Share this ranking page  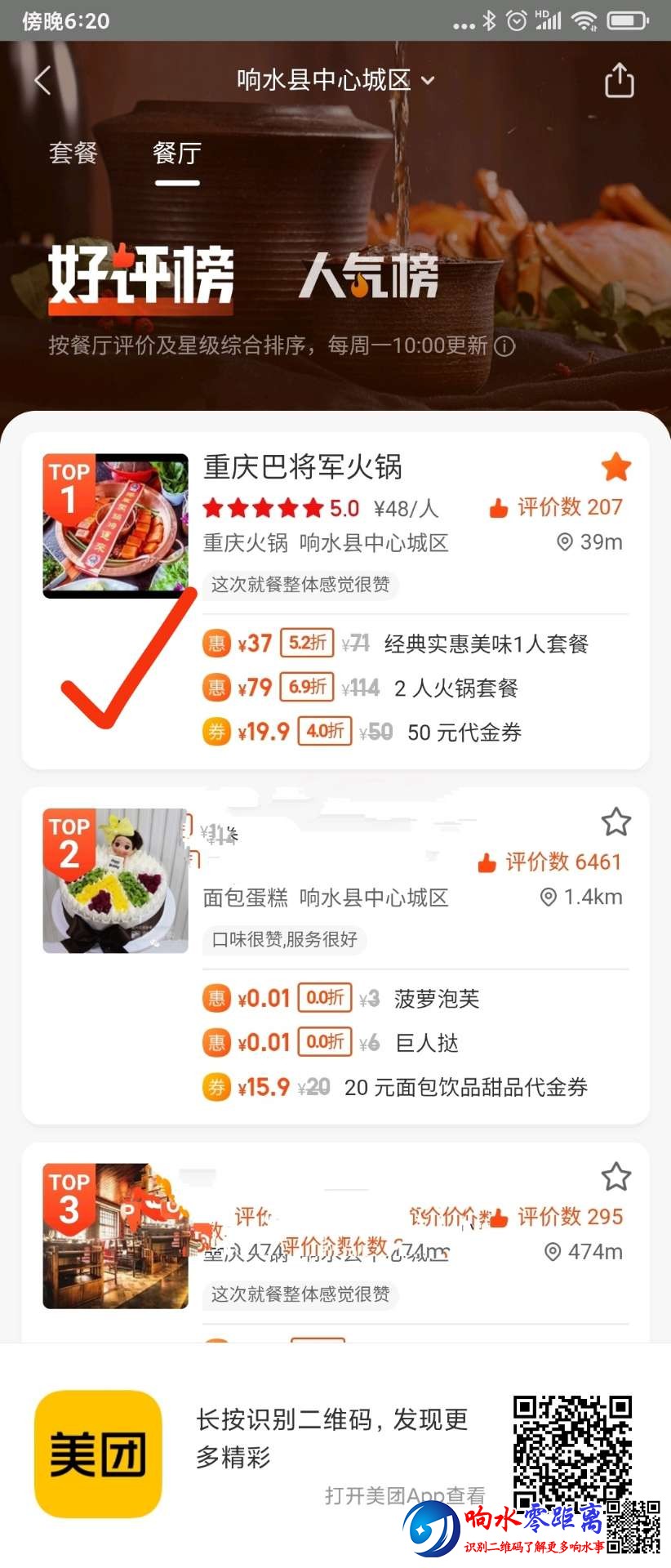619,80
